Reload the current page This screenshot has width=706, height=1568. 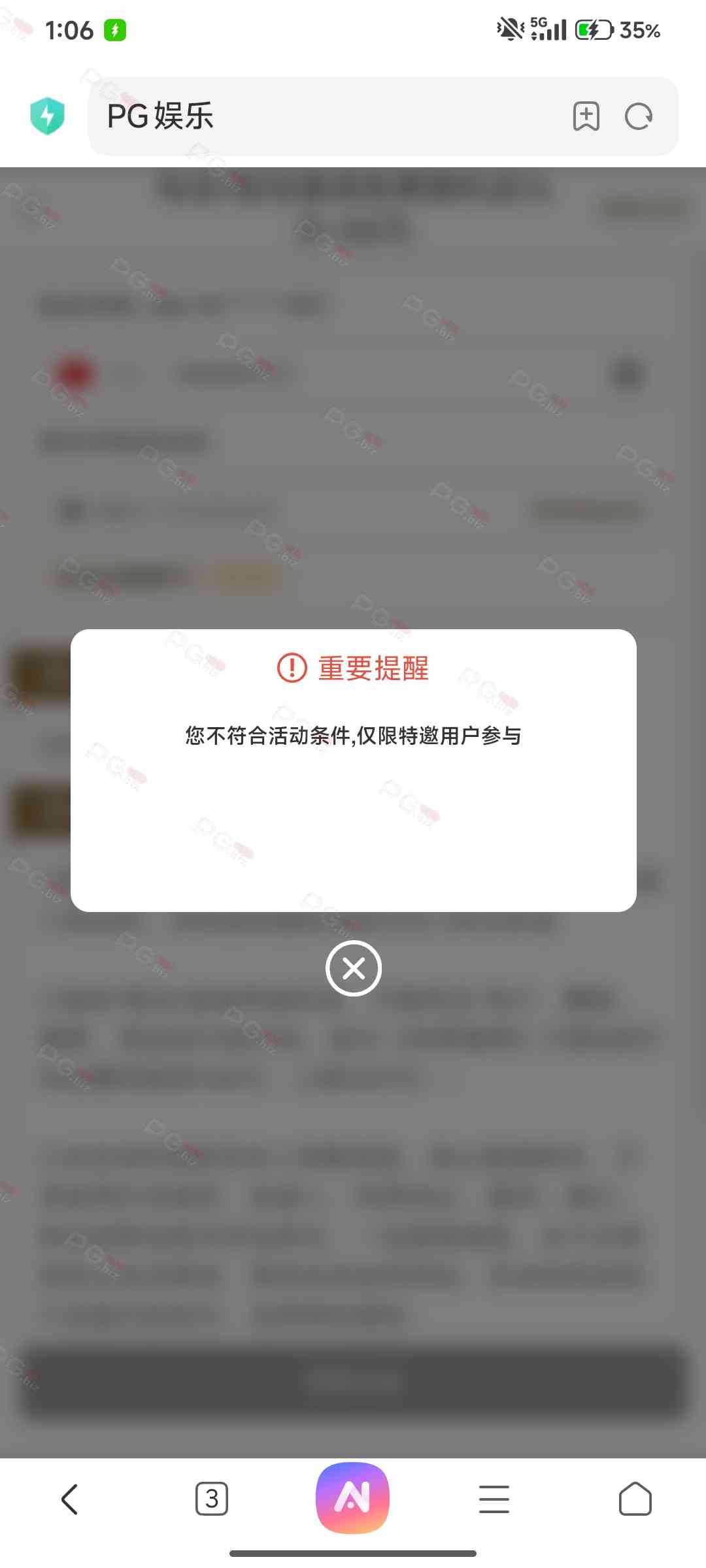pyautogui.click(x=639, y=117)
